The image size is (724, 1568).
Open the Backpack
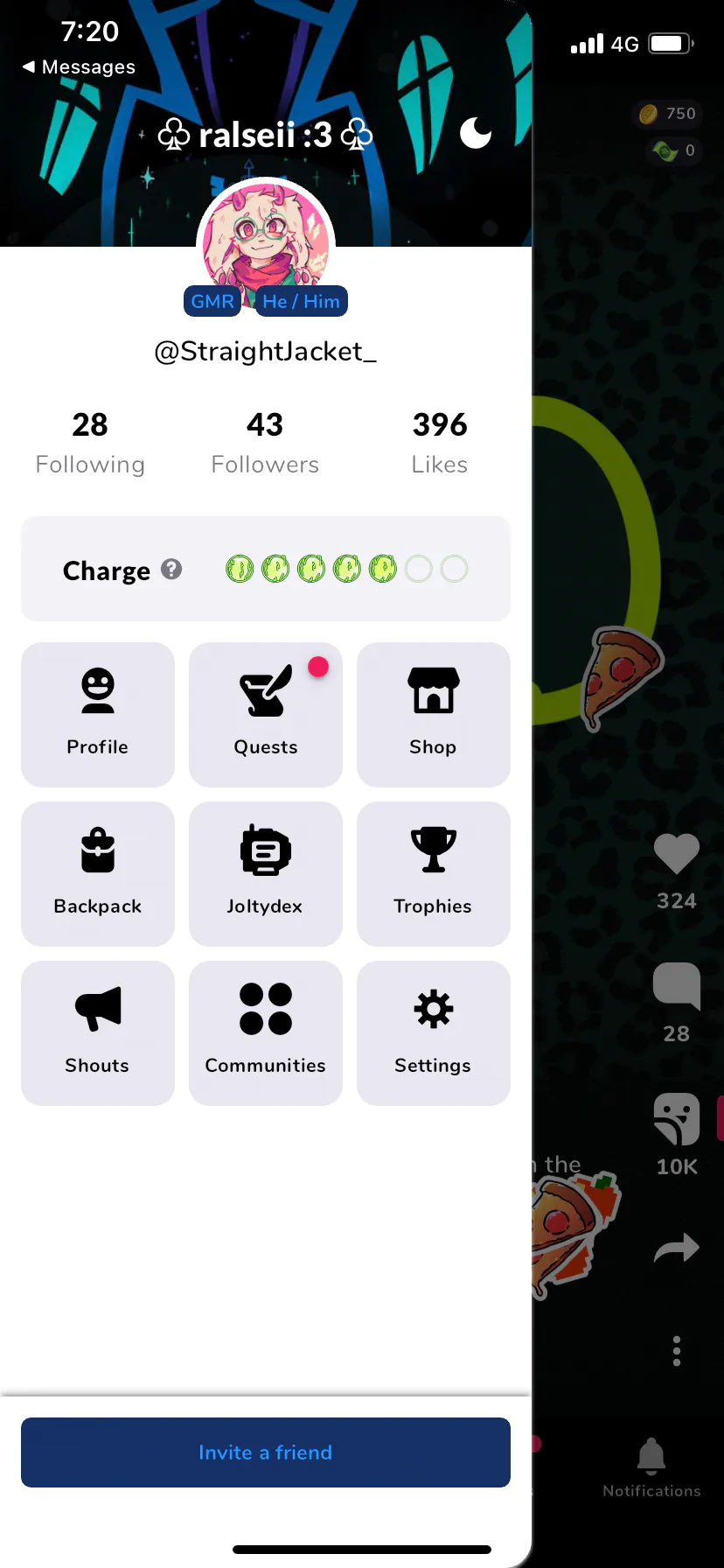[98, 873]
